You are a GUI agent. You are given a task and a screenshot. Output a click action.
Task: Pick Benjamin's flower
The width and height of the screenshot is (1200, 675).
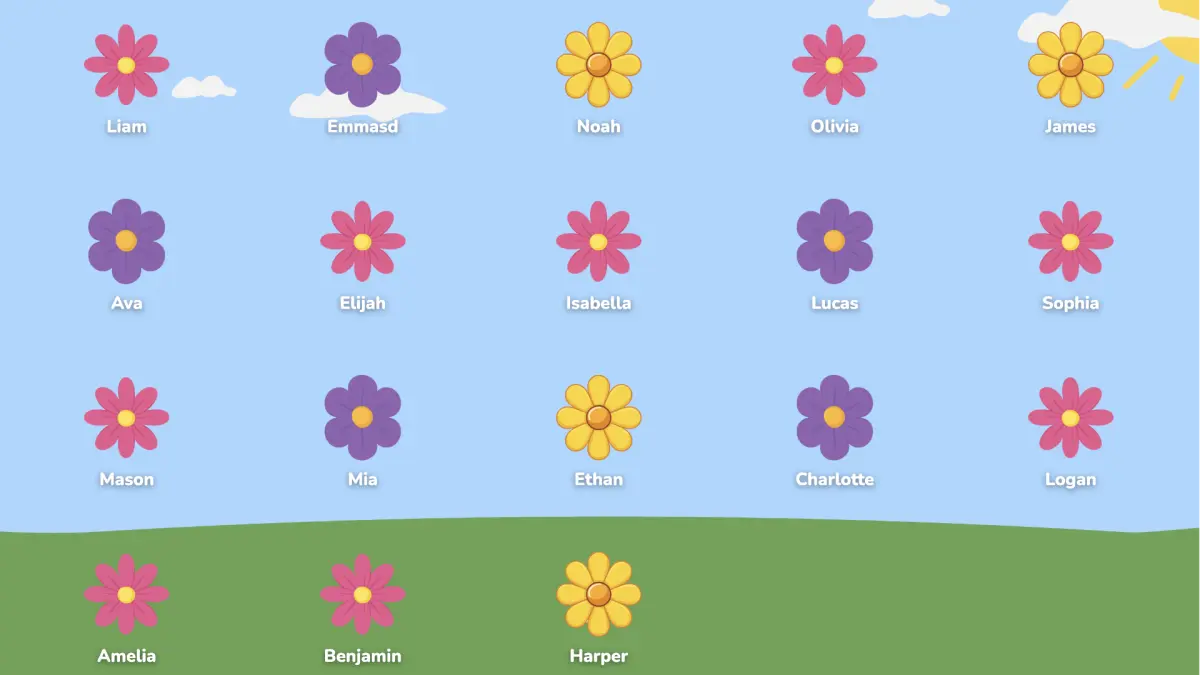pos(362,594)
